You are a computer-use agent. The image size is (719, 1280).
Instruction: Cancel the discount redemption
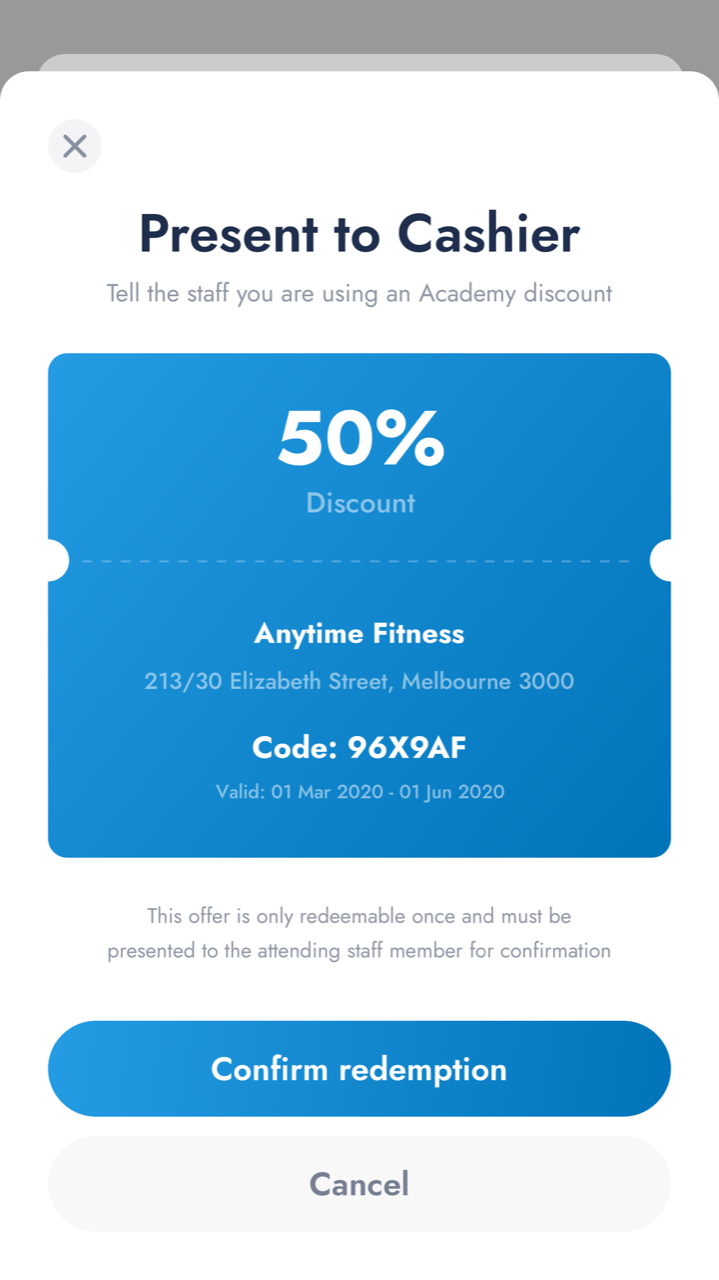pos(359,1184)
